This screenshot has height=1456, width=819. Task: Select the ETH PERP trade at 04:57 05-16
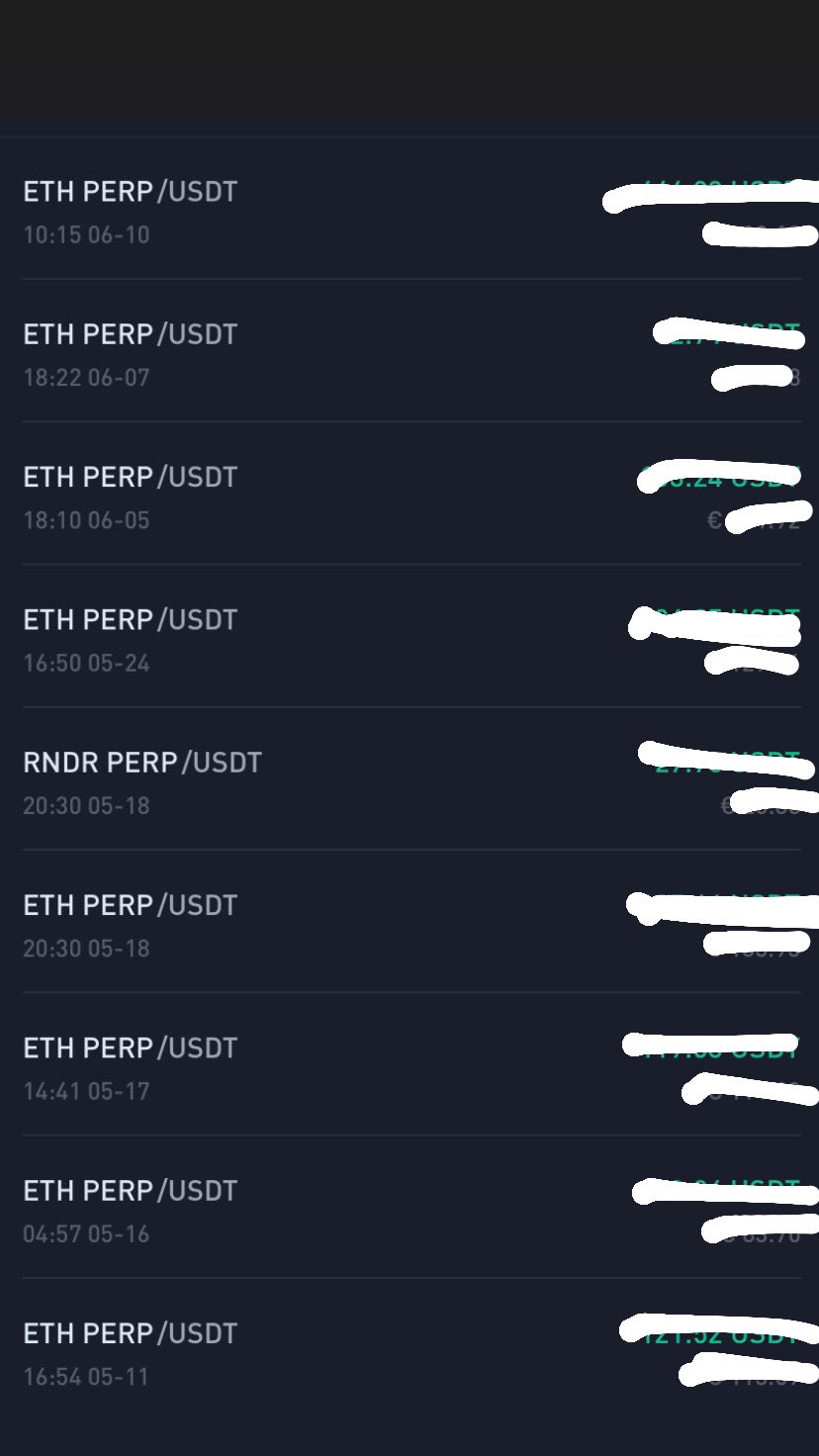(x=409, y=1207)
